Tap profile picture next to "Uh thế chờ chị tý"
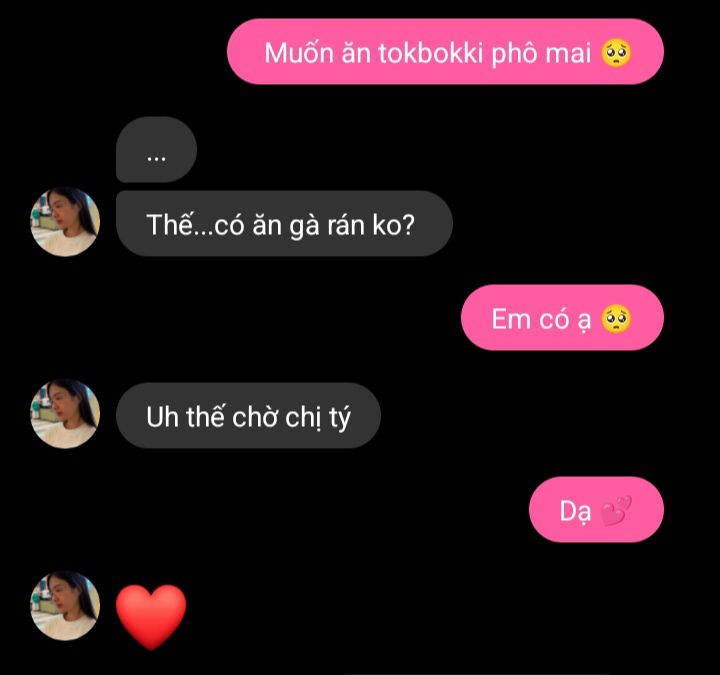The height and width of the screenshot is (675, 720). [65, 414]
